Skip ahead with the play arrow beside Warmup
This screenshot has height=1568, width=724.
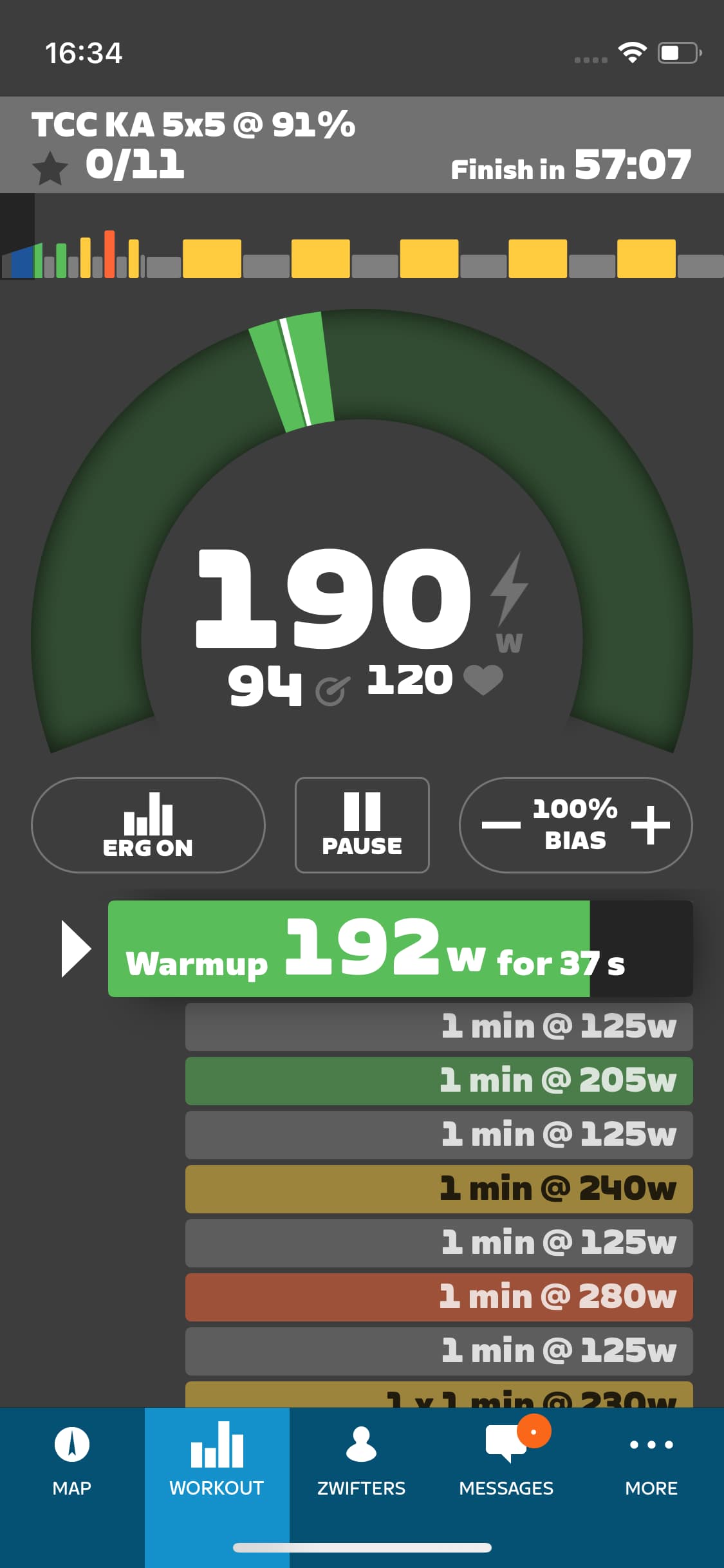tap(76, 949)
